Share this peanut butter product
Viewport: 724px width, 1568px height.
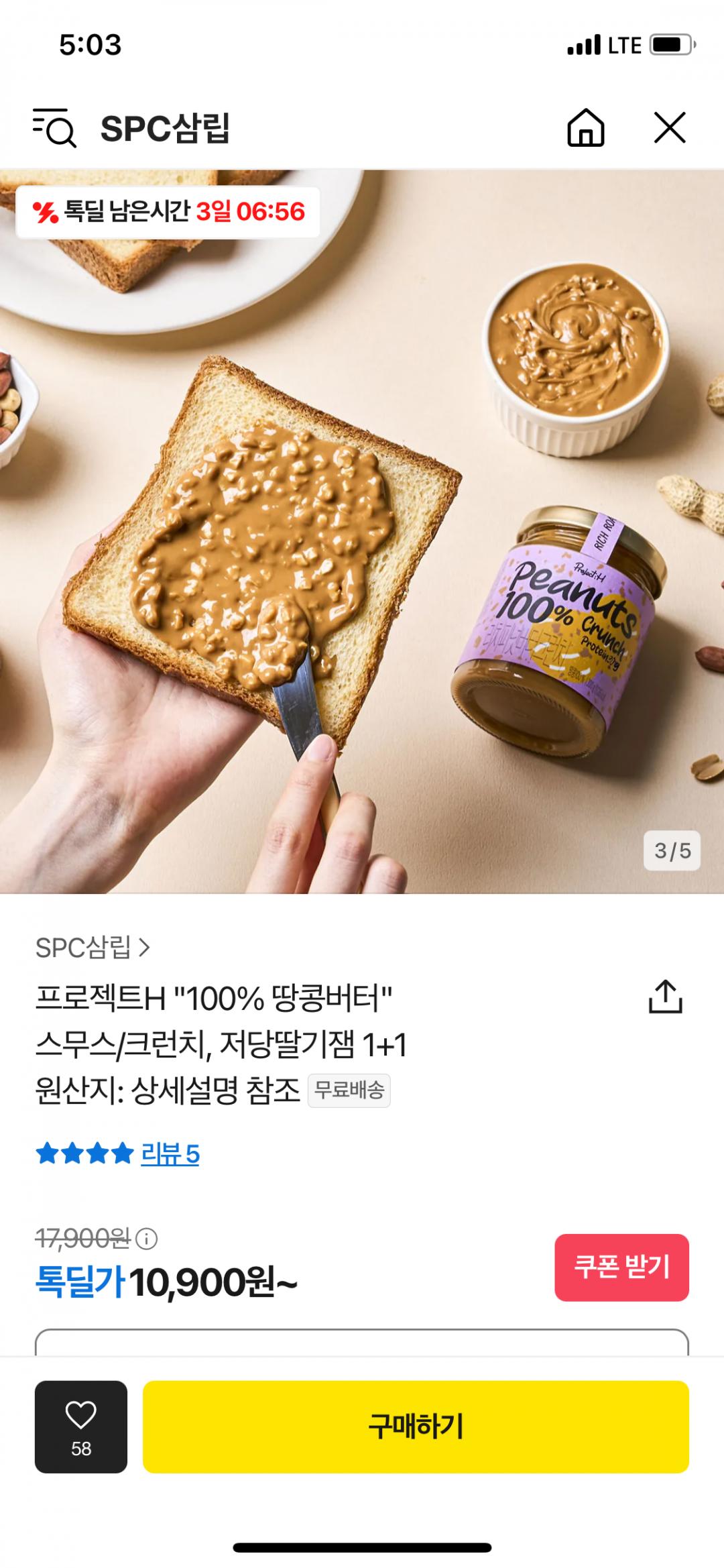tap(665, 997)
